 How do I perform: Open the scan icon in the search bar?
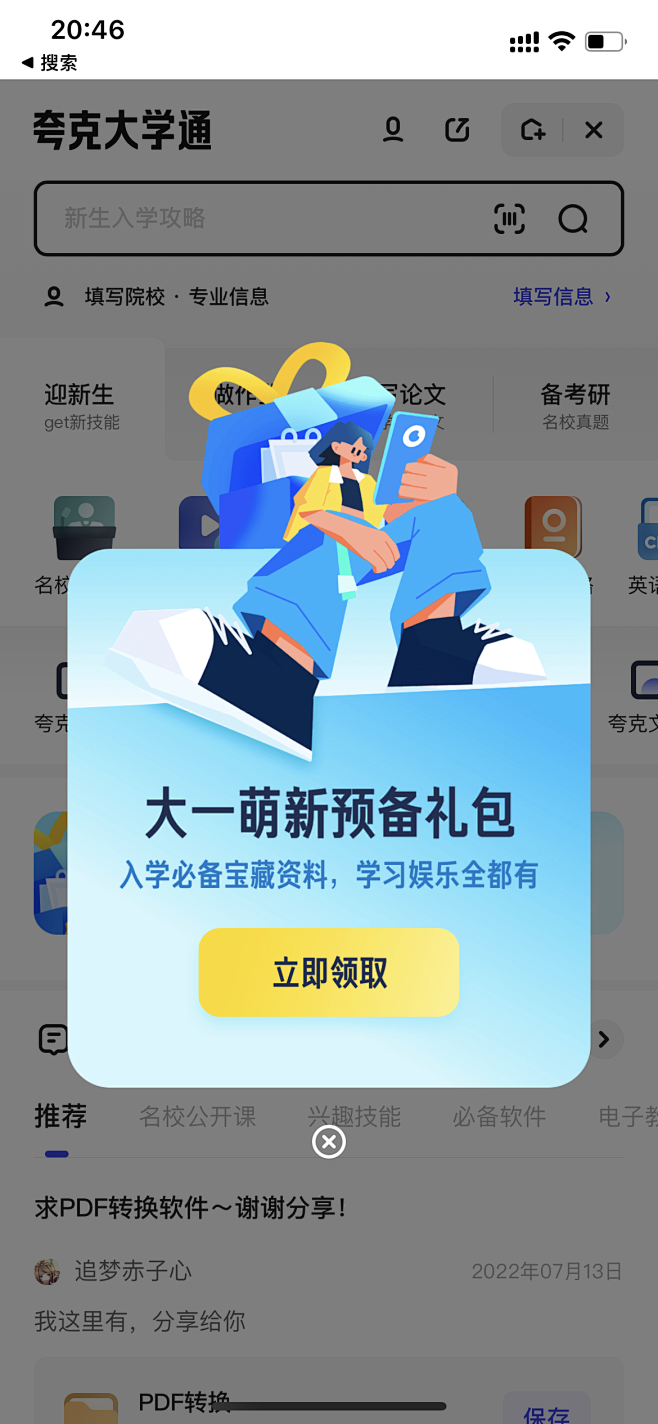click(x=510, y=218)
